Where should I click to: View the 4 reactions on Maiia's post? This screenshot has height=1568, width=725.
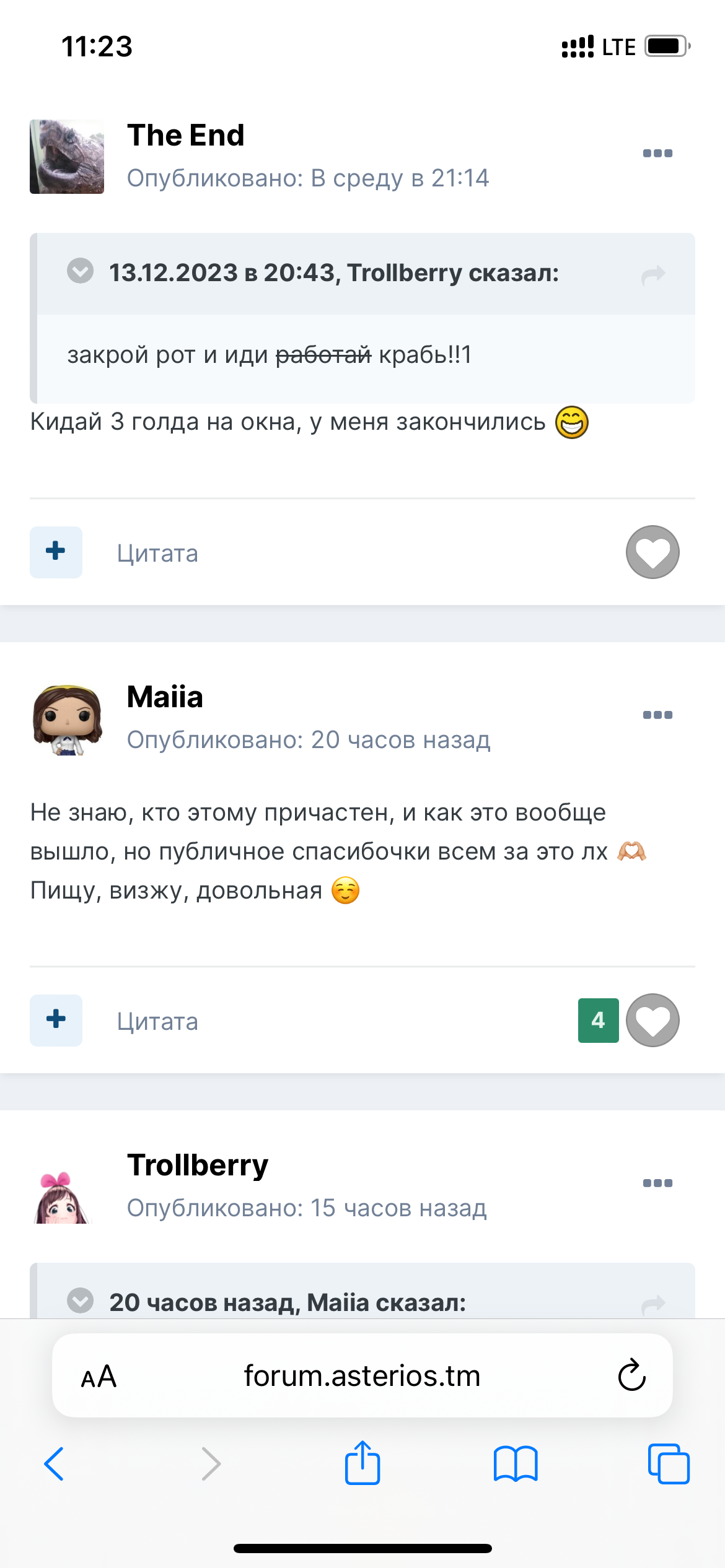coord(598,1020)
